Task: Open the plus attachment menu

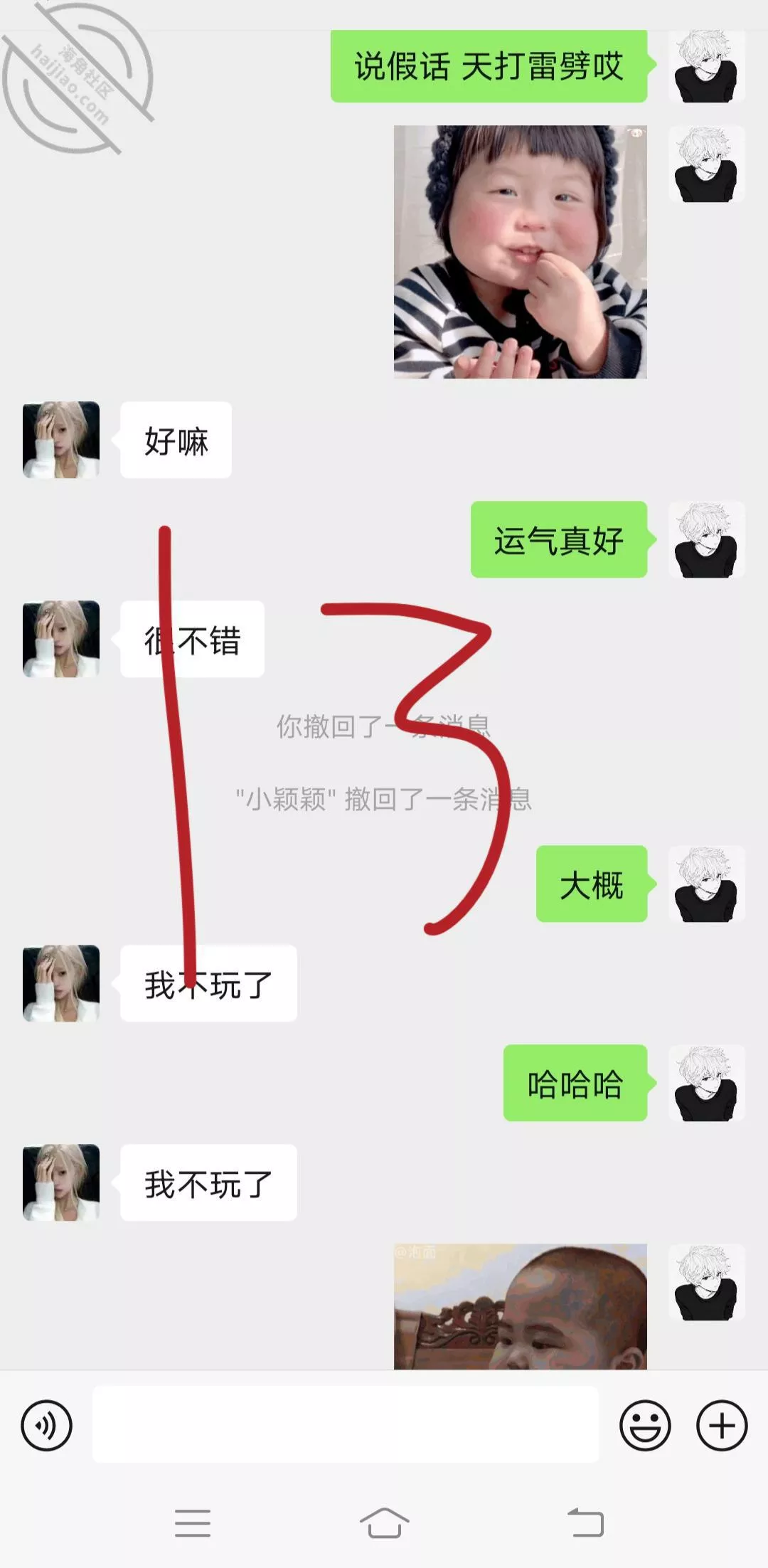Action: (721, 1425)
